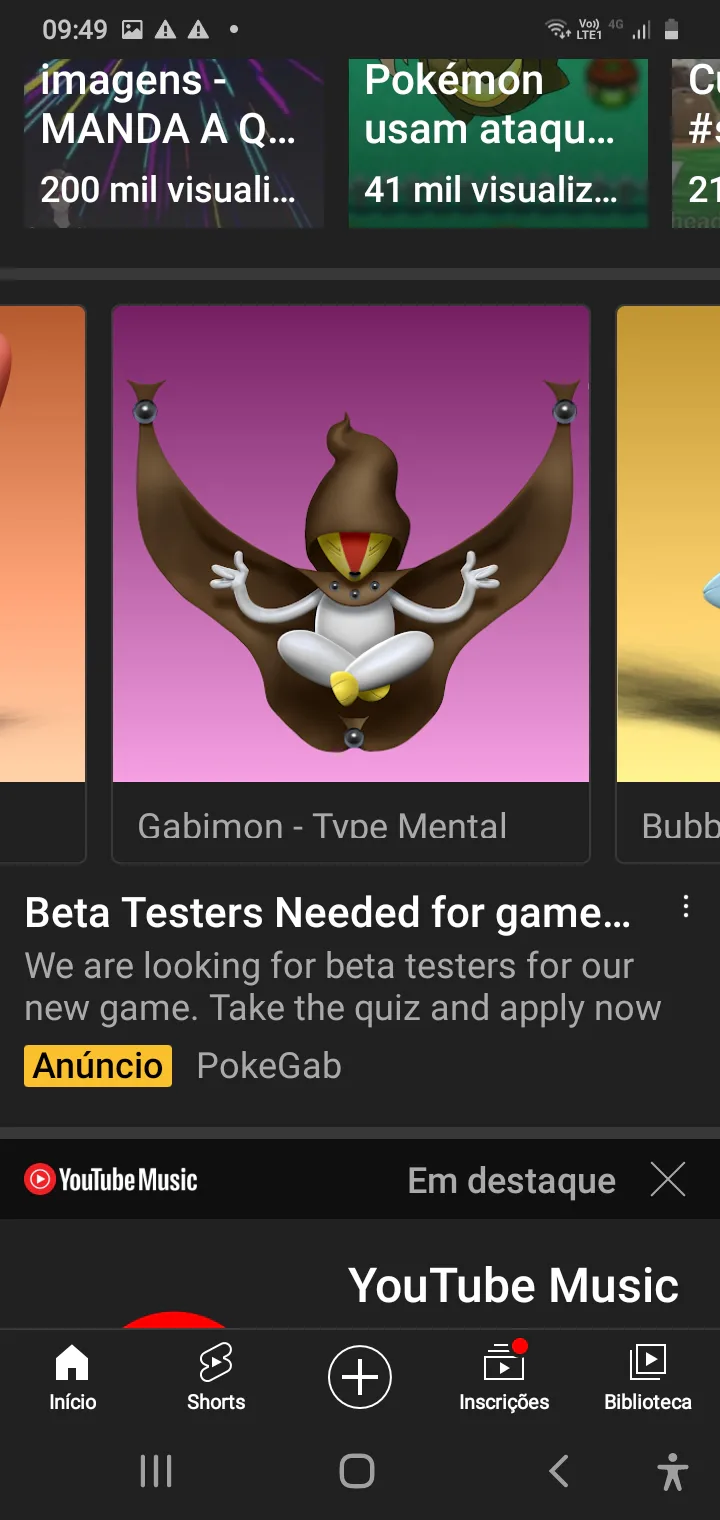Open the Beta Testers Needed ad headline
The width and height of the screenshot is (720, 1520).
point(328,913)
